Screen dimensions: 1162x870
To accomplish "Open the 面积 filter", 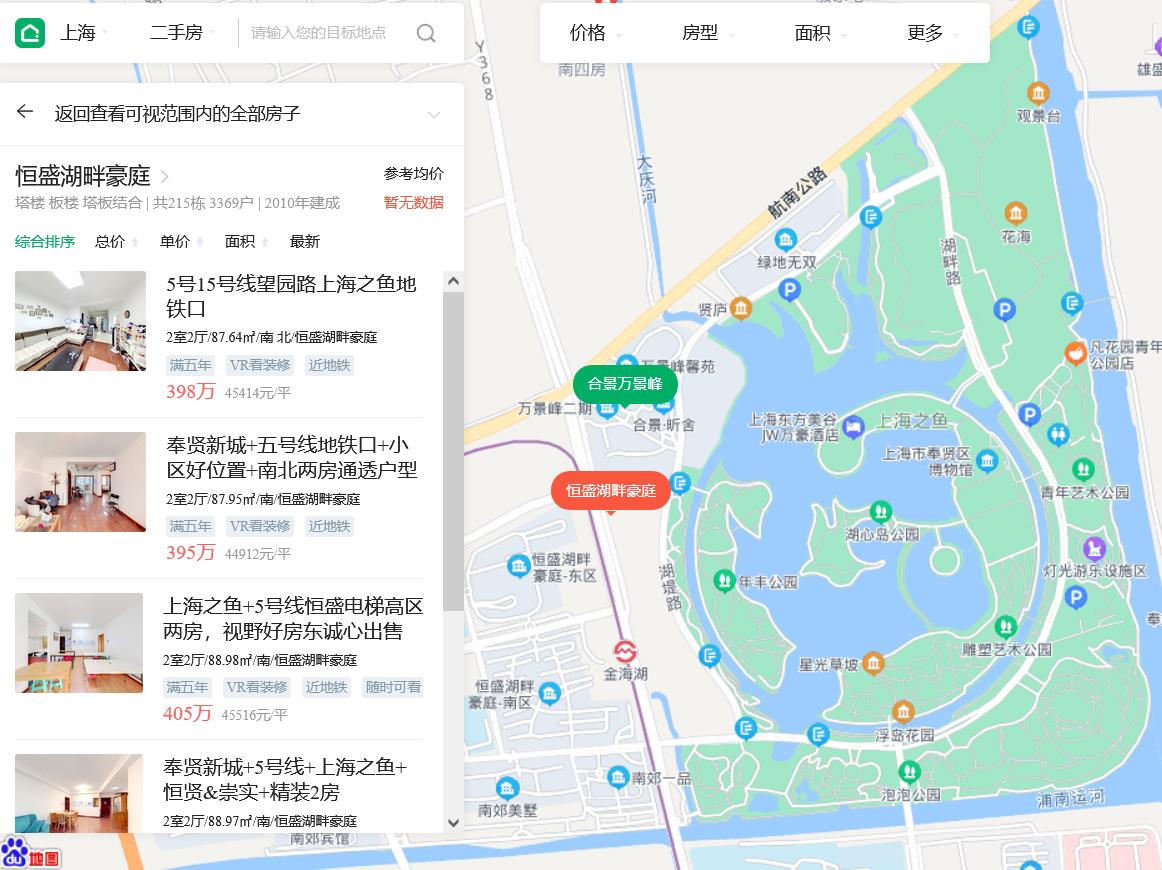I will click(819, 33).
